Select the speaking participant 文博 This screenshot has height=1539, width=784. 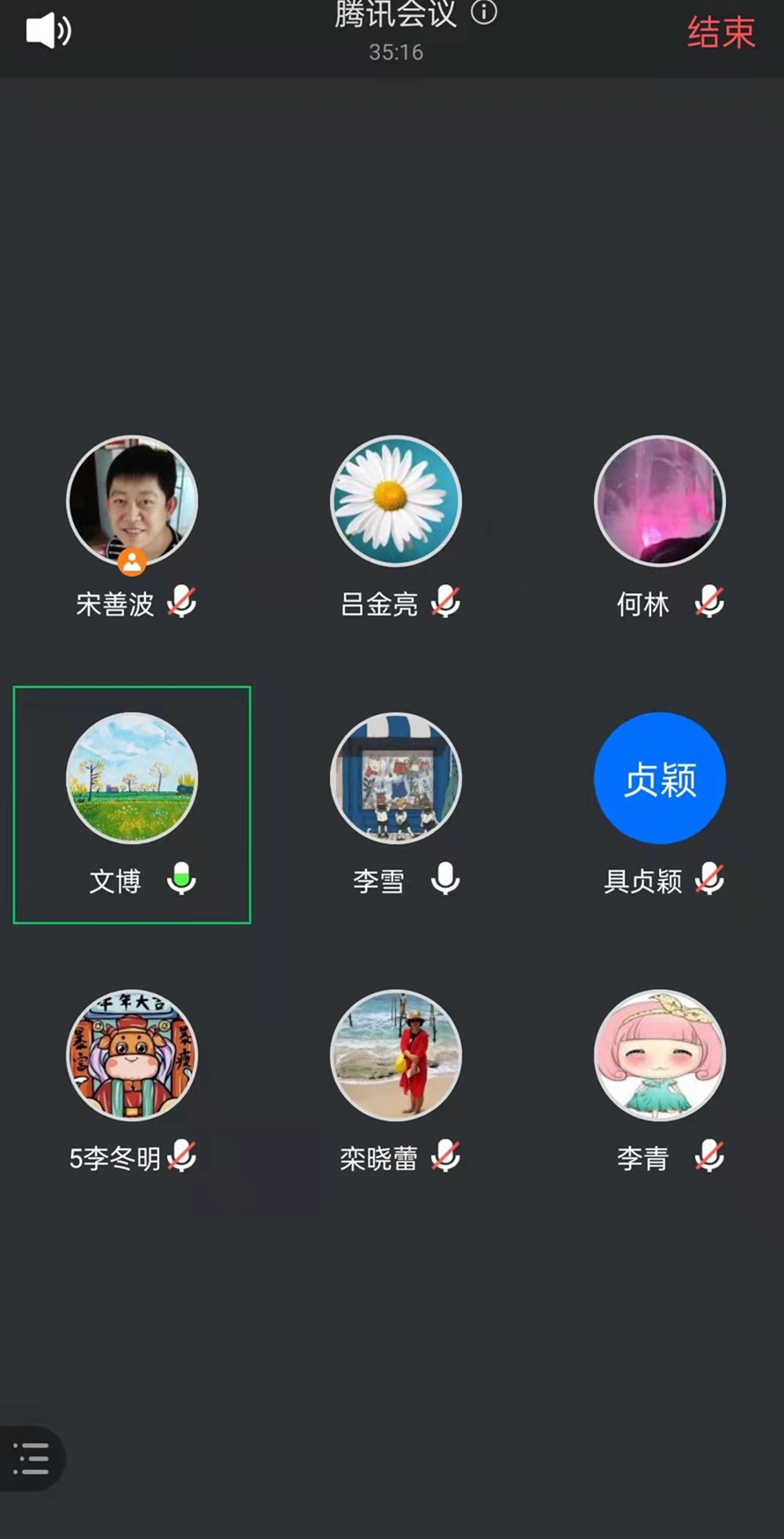click(x=132, y=779)
